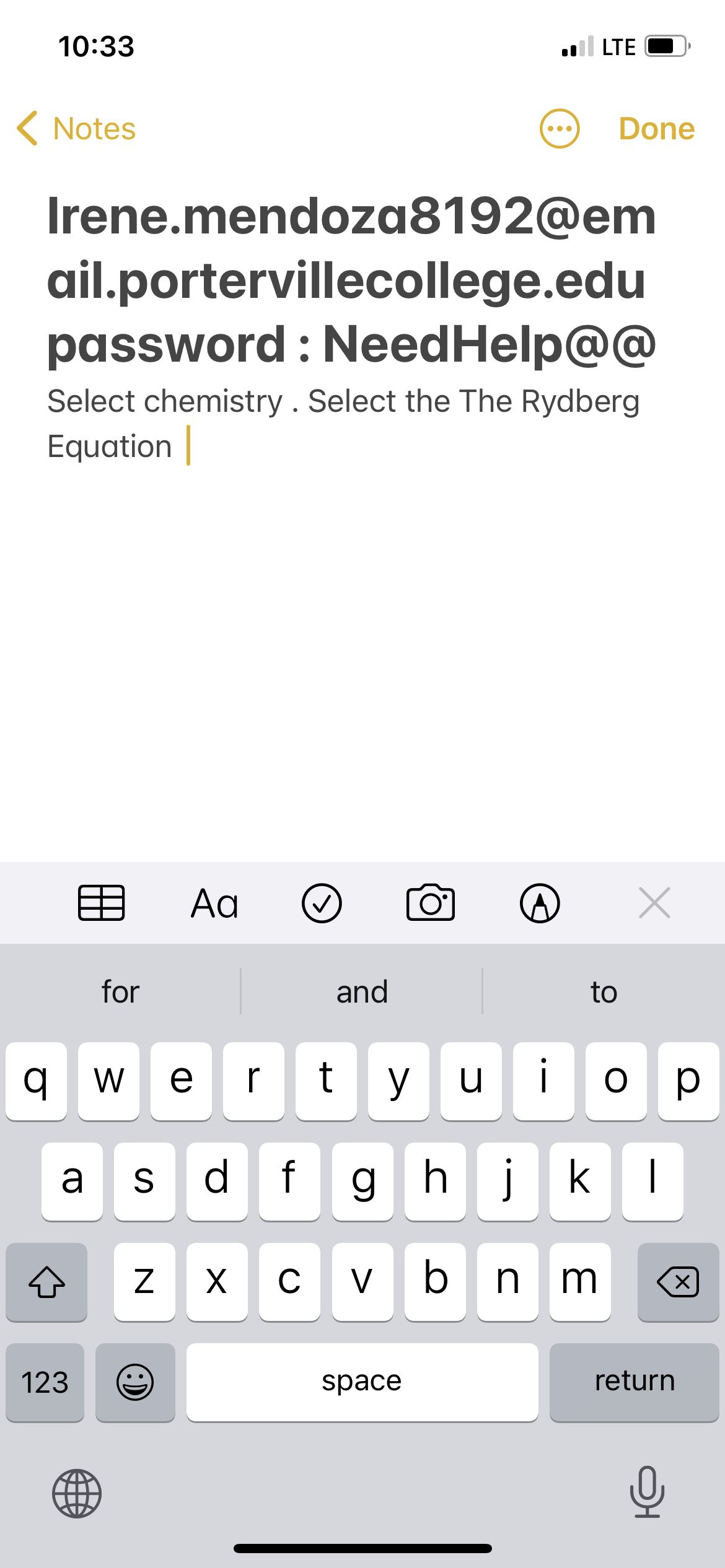Screen dimensions: 725x1568
Task: Go back to the Notes list
Action: 76,129
